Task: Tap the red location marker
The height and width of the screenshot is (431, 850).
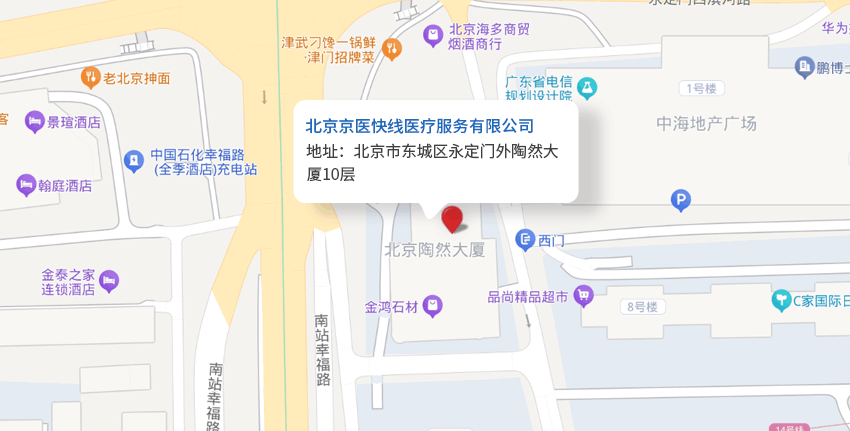Action: point(452,219)
